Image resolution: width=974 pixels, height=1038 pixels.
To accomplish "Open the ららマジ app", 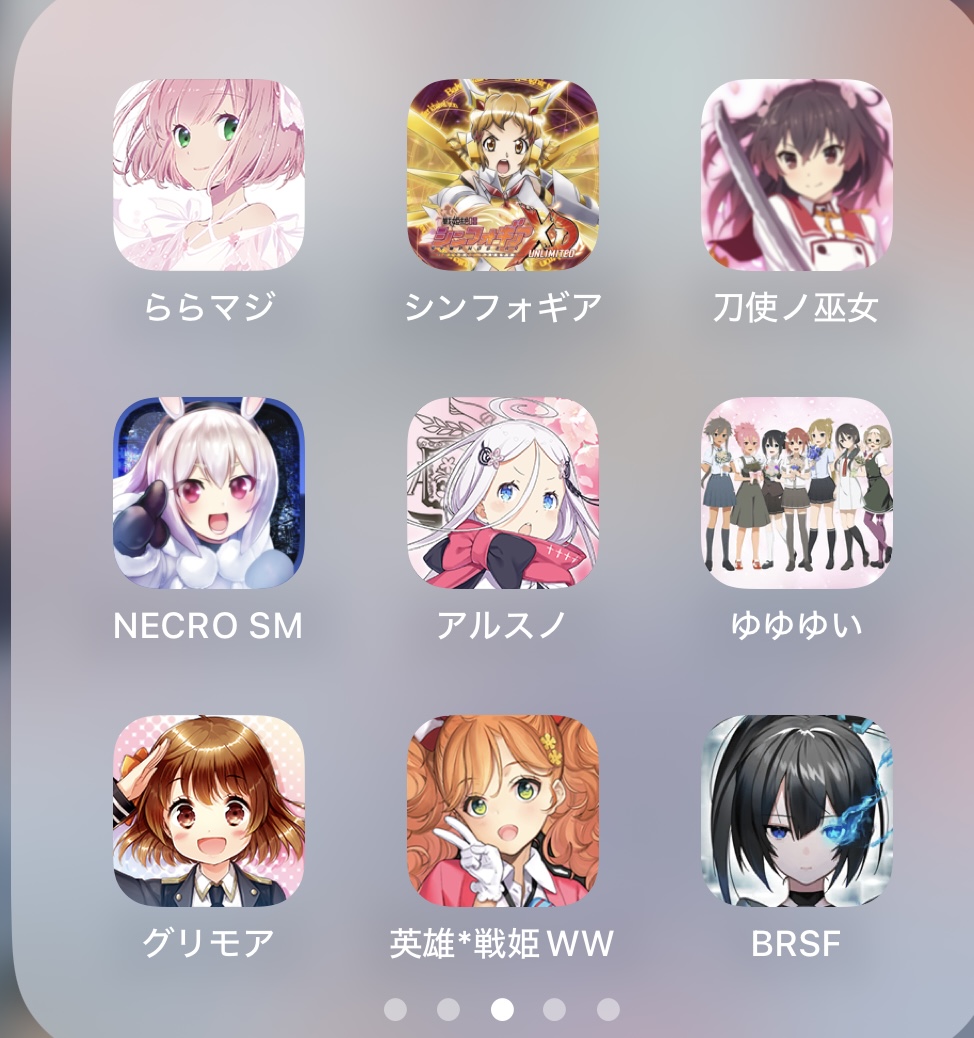I will click(x=208, y=175).
